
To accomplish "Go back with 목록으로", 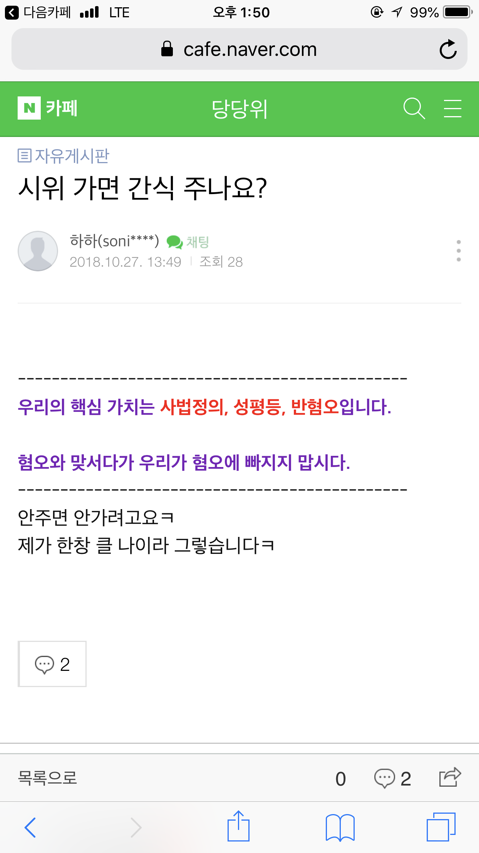I will (47, 778).
